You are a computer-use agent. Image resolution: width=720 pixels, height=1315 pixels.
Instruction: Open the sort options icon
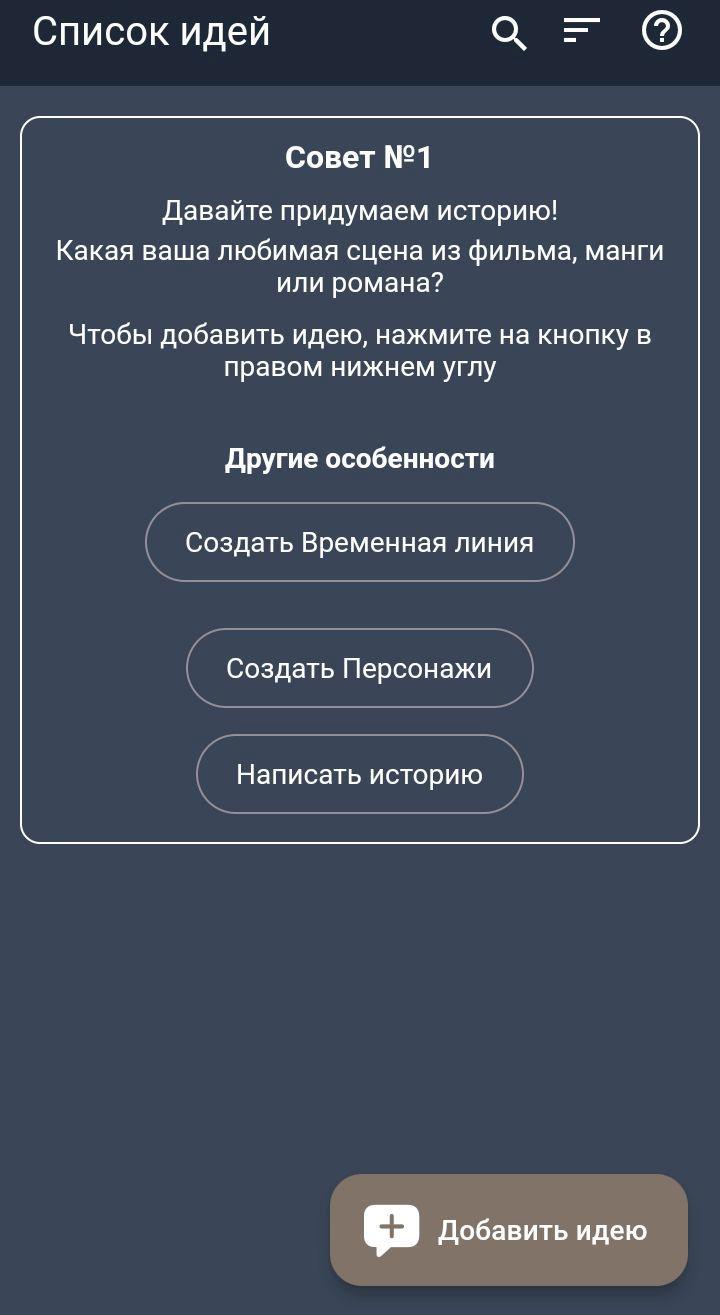[x=581, y=32]
